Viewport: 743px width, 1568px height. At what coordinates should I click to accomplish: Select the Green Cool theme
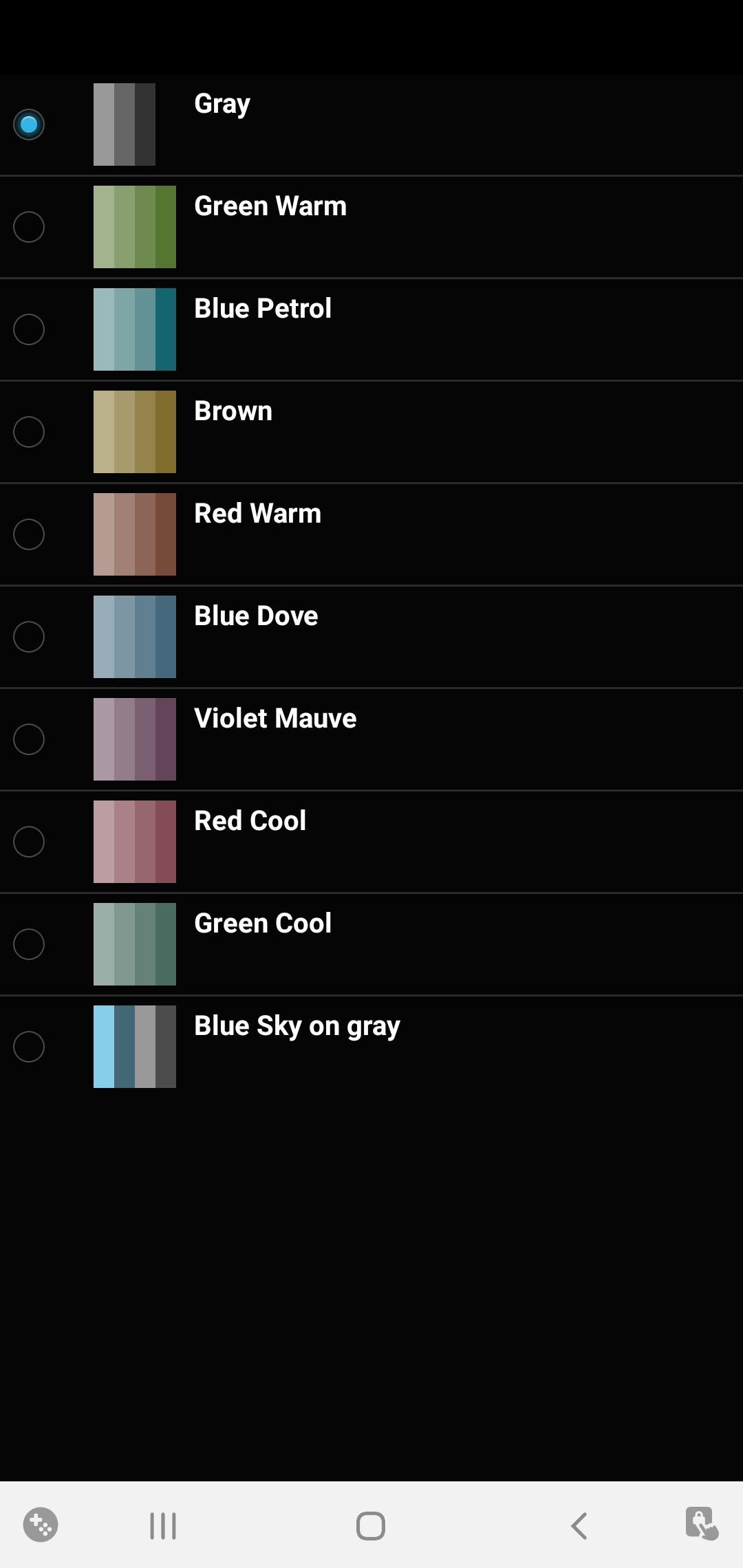tap(371, 944)
